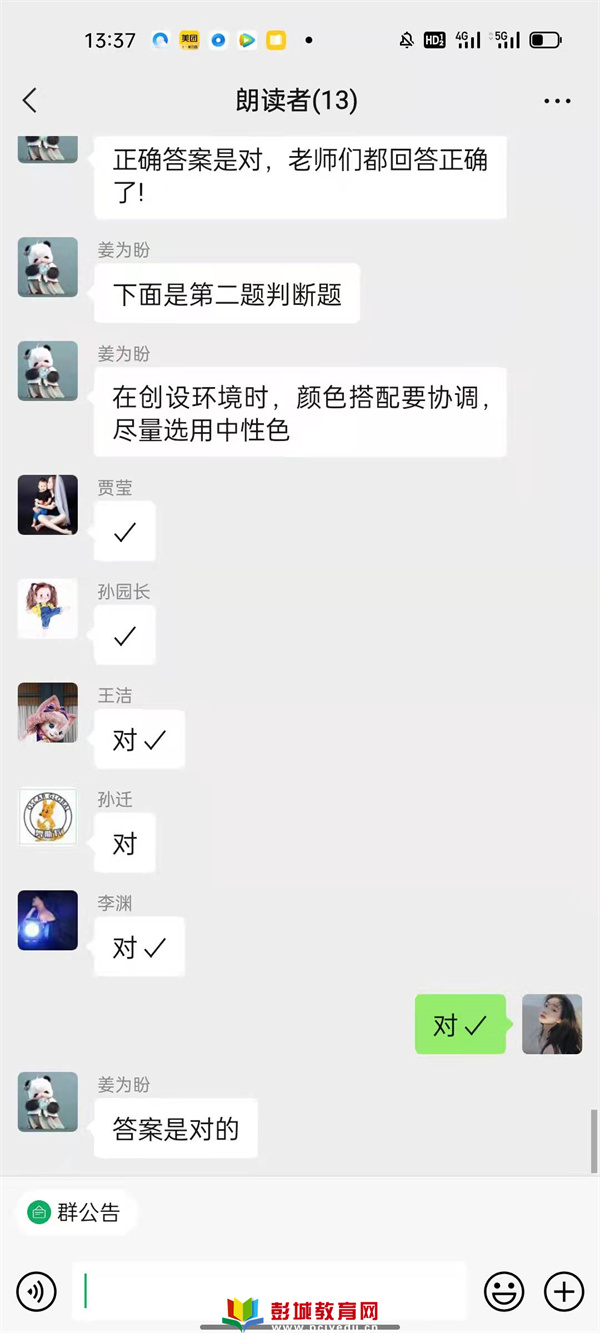View 贾莹's profile avatar

tap(48, 505)
